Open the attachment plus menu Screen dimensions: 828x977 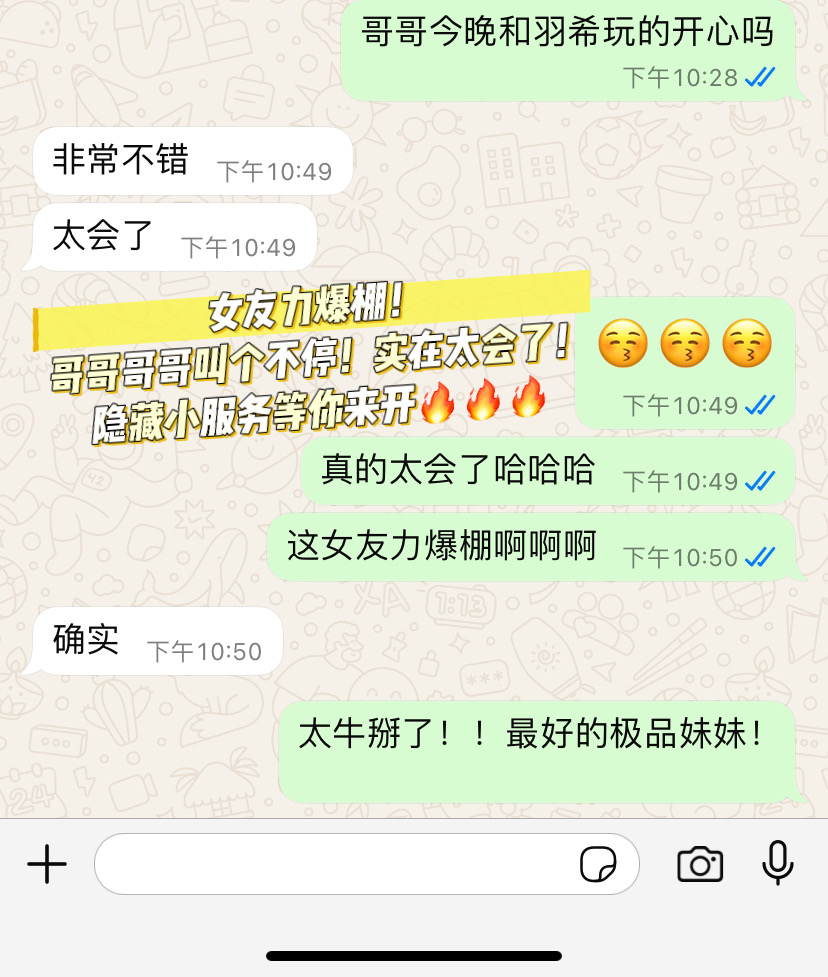47,864
